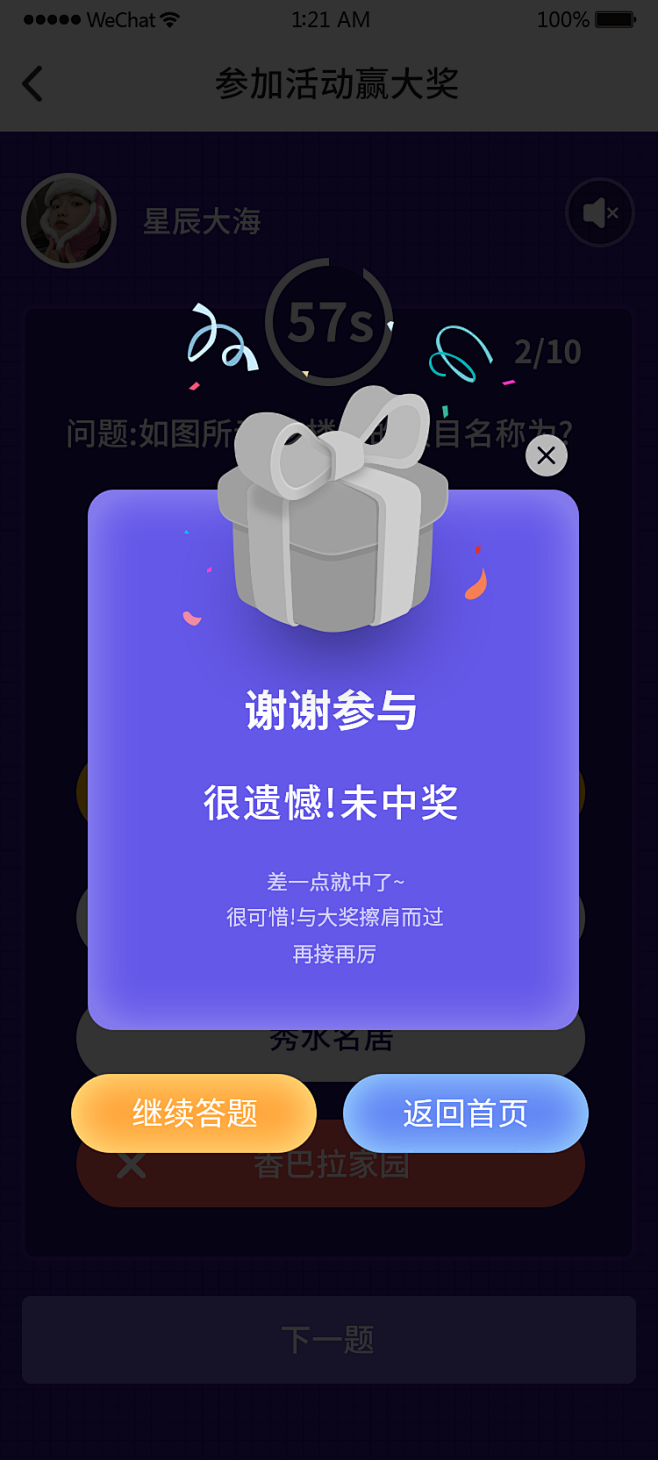This screenshot has width=658, height=1460.
Task: Tap 继续答题 to keep answering
Action: coord(194,1113)
